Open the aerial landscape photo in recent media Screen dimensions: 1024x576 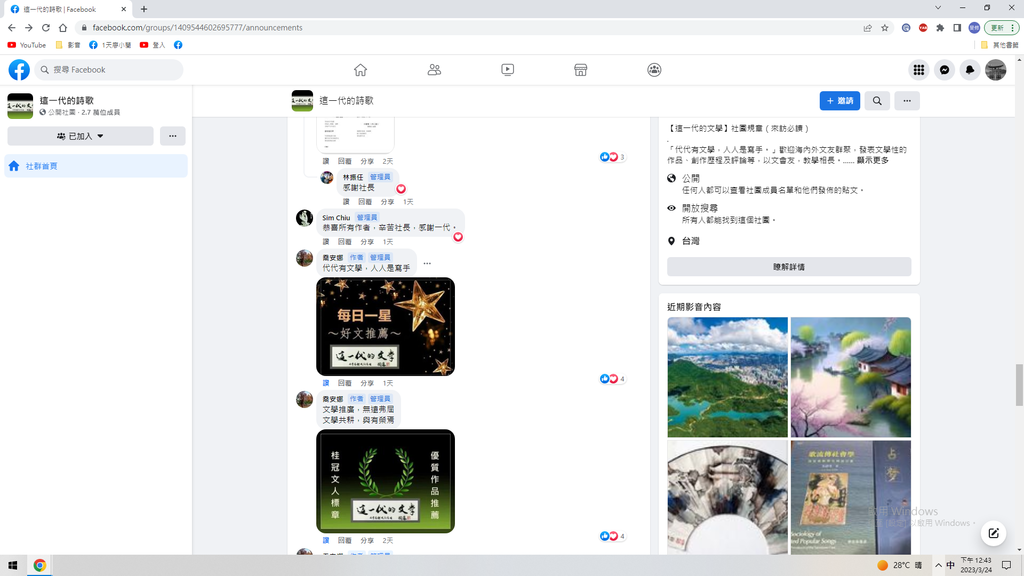(x=727, y=377)
